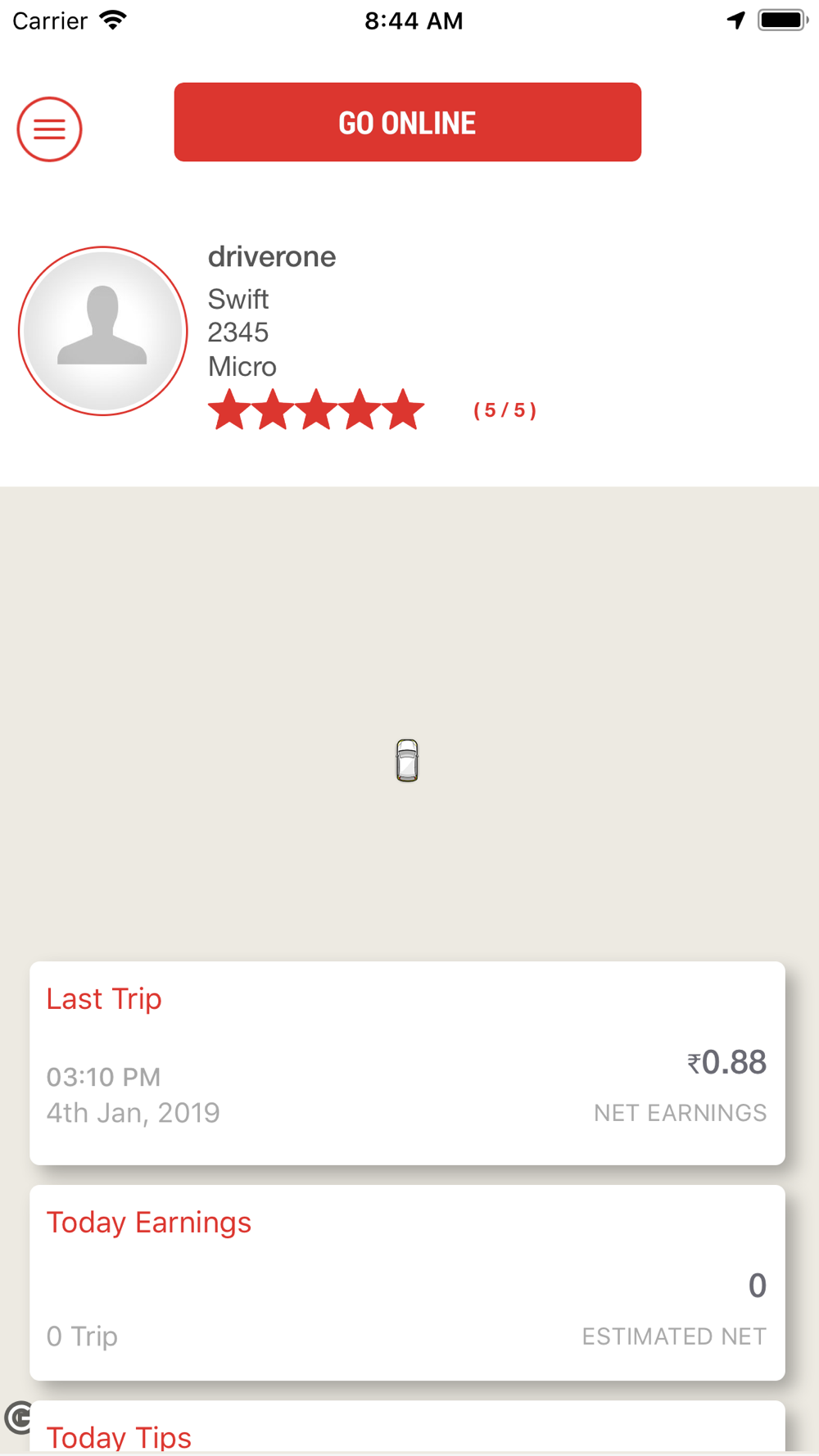View the Today Earnings card
819x1456 pixels.
407,1282
